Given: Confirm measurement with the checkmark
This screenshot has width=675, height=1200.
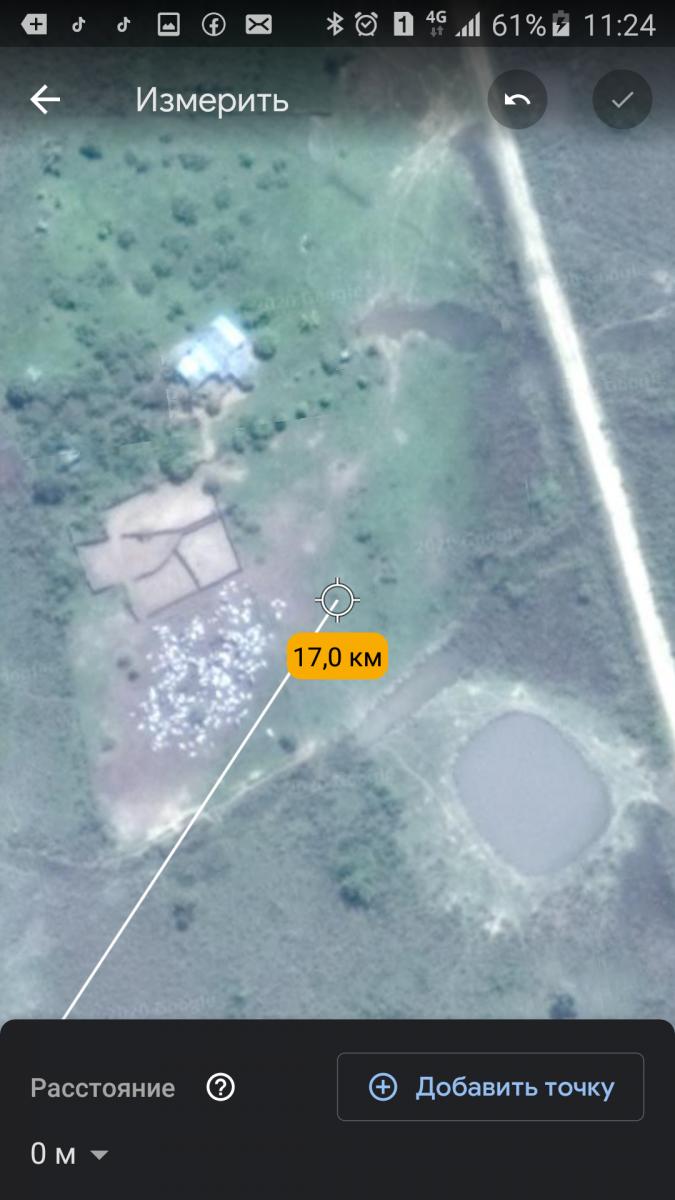Looking at the screenshot, I should (x=622, y=99).
